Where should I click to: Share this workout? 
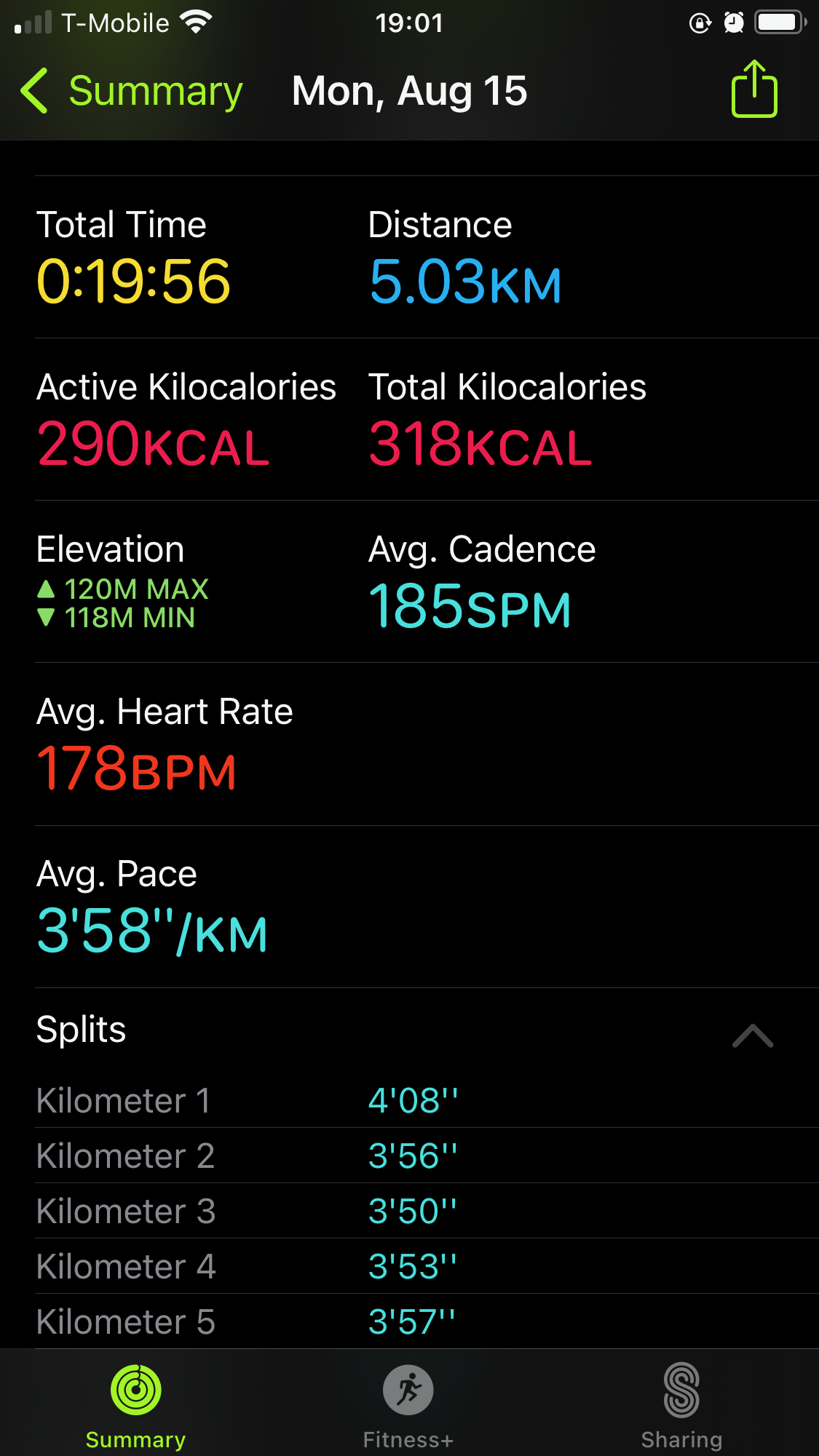pos(754,89)
